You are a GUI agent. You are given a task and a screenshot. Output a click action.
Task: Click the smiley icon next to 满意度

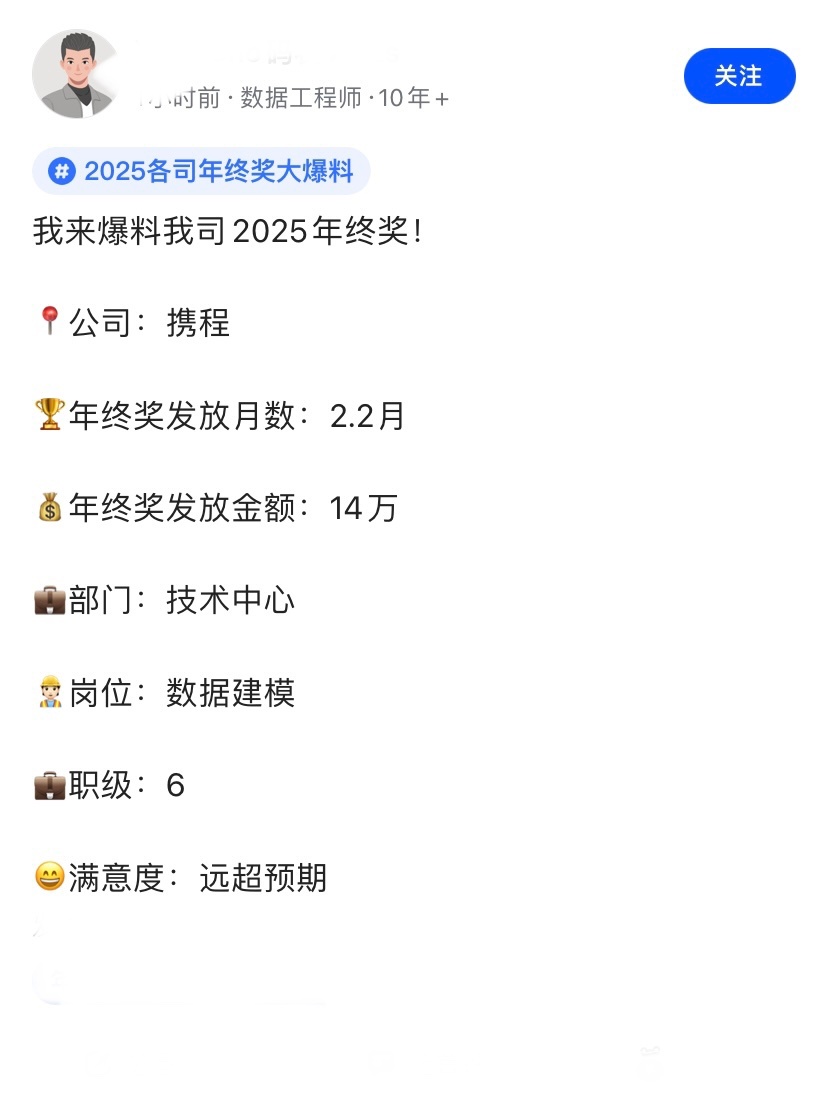(47, 877)
